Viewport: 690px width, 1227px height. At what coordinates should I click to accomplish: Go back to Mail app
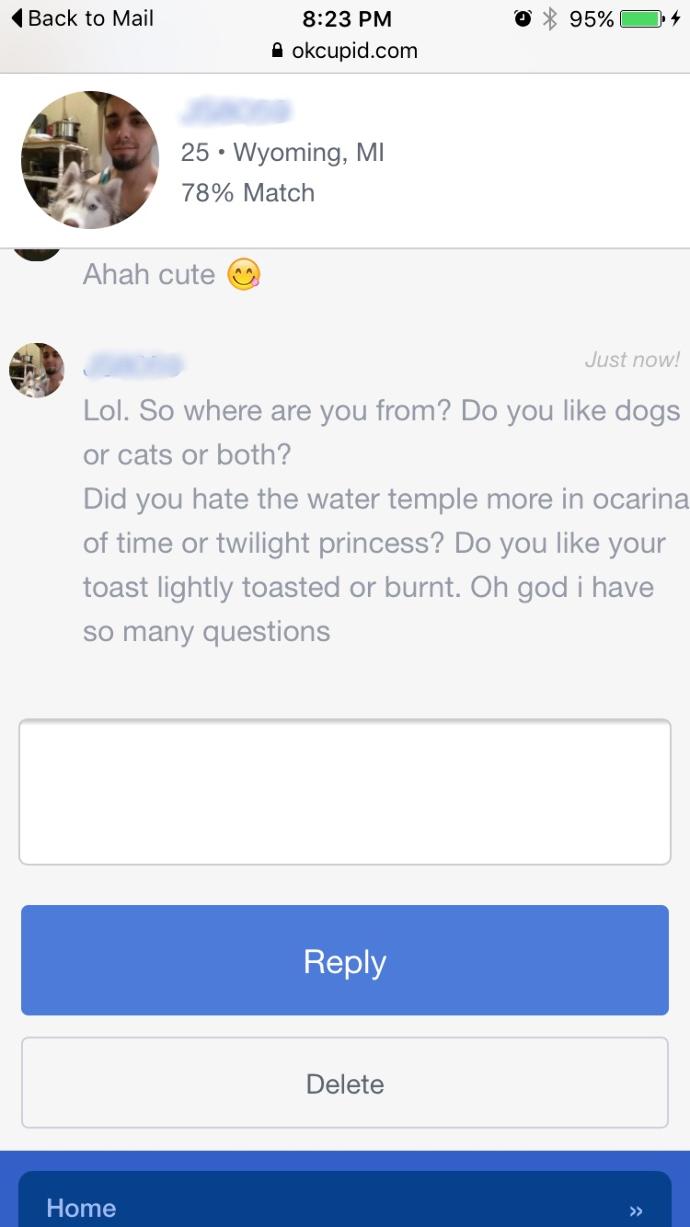(x=82, y=18)
